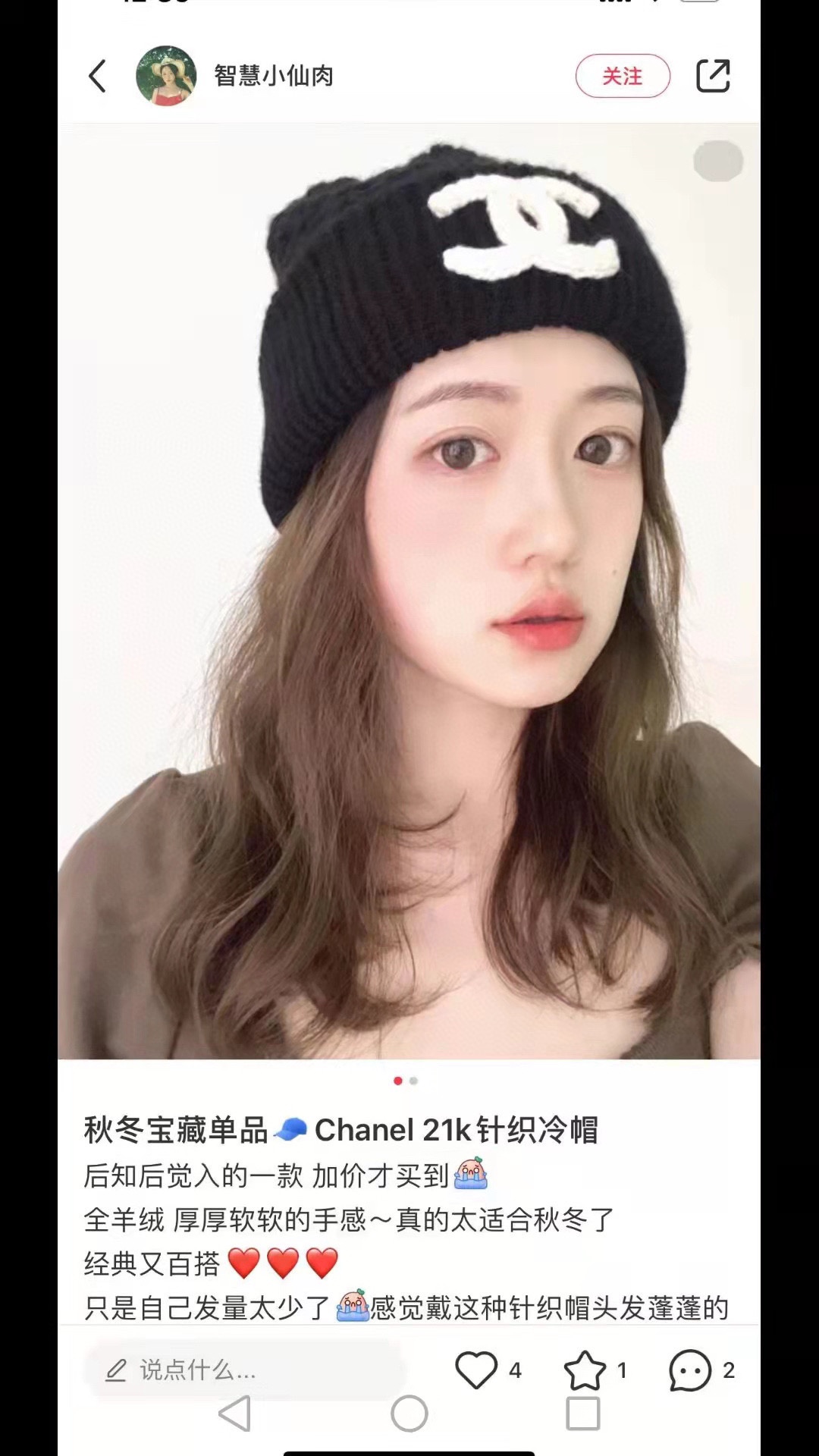Screen dimensions: 819x1456
Task: Open sharing options via the share icon
Action: pos(714,76)
